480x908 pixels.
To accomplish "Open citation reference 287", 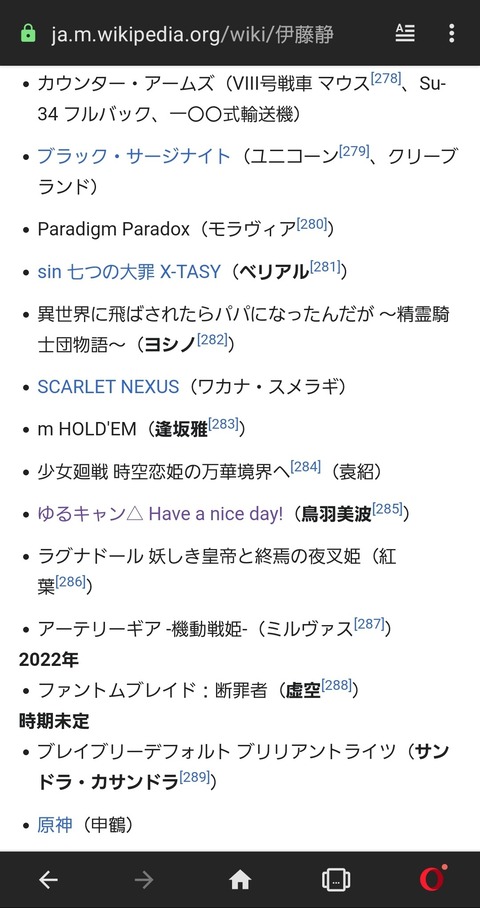I will 369,624.
